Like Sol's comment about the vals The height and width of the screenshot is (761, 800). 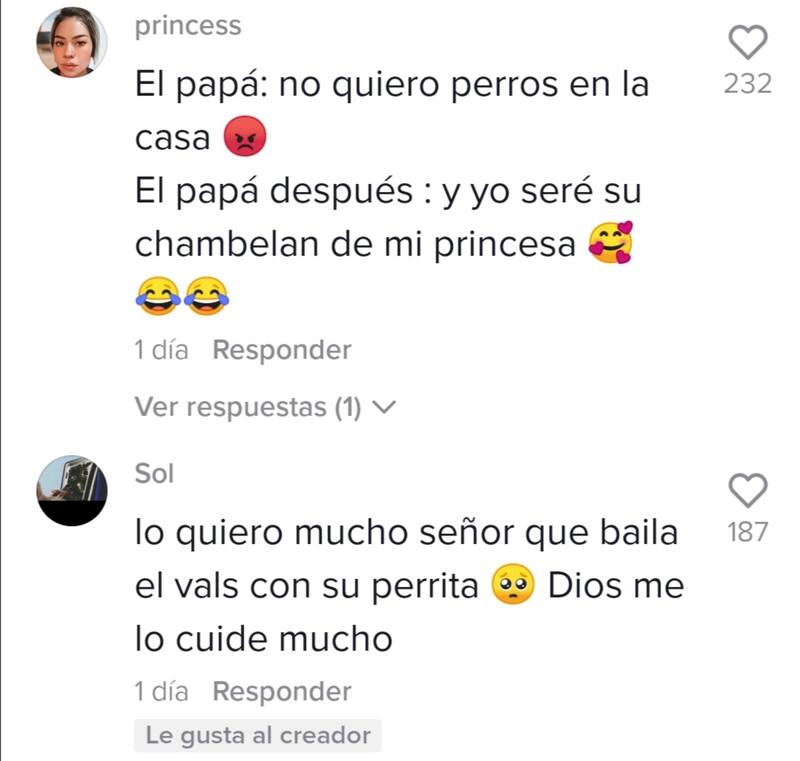click(x=748, y=490)
